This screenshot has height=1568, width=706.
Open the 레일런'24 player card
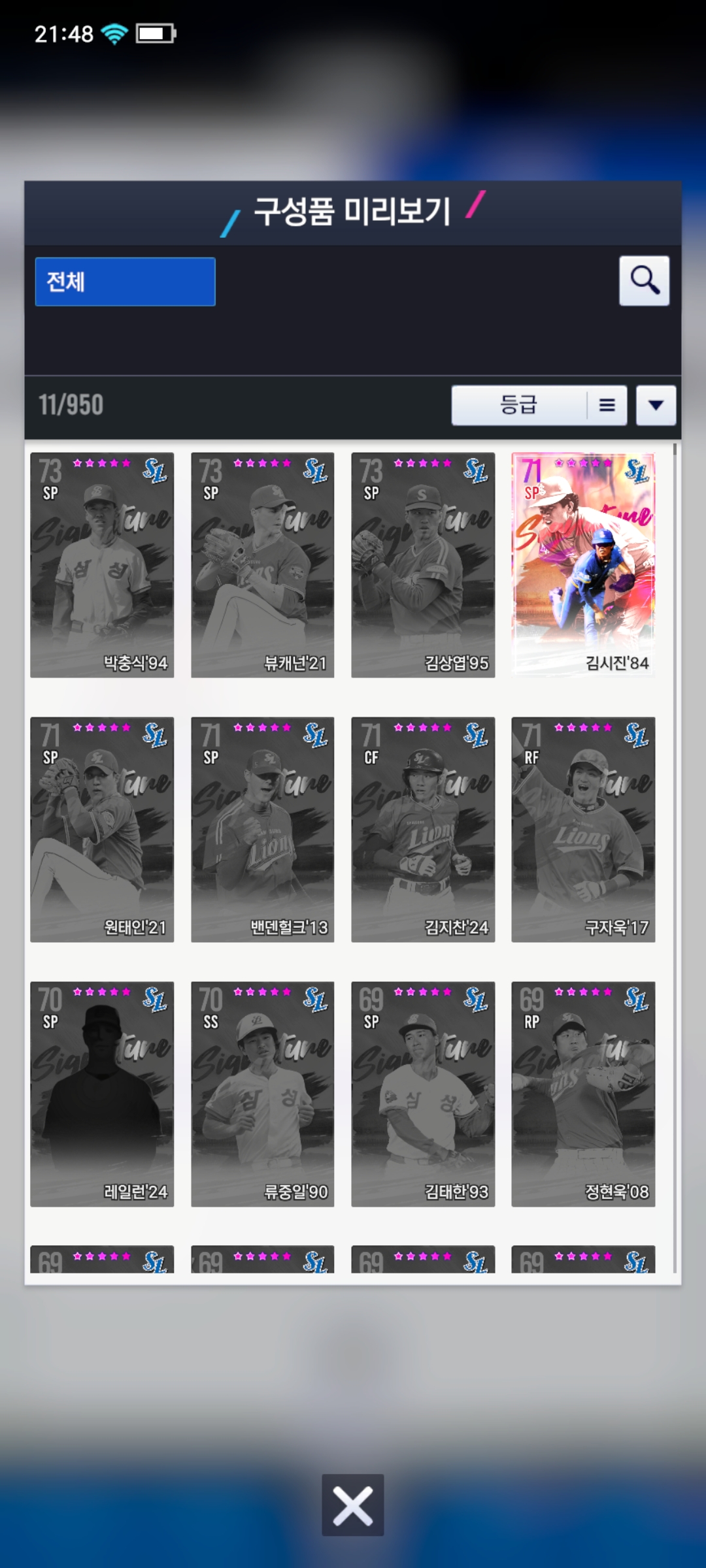pyautogui.click(x=102, y=1094)
